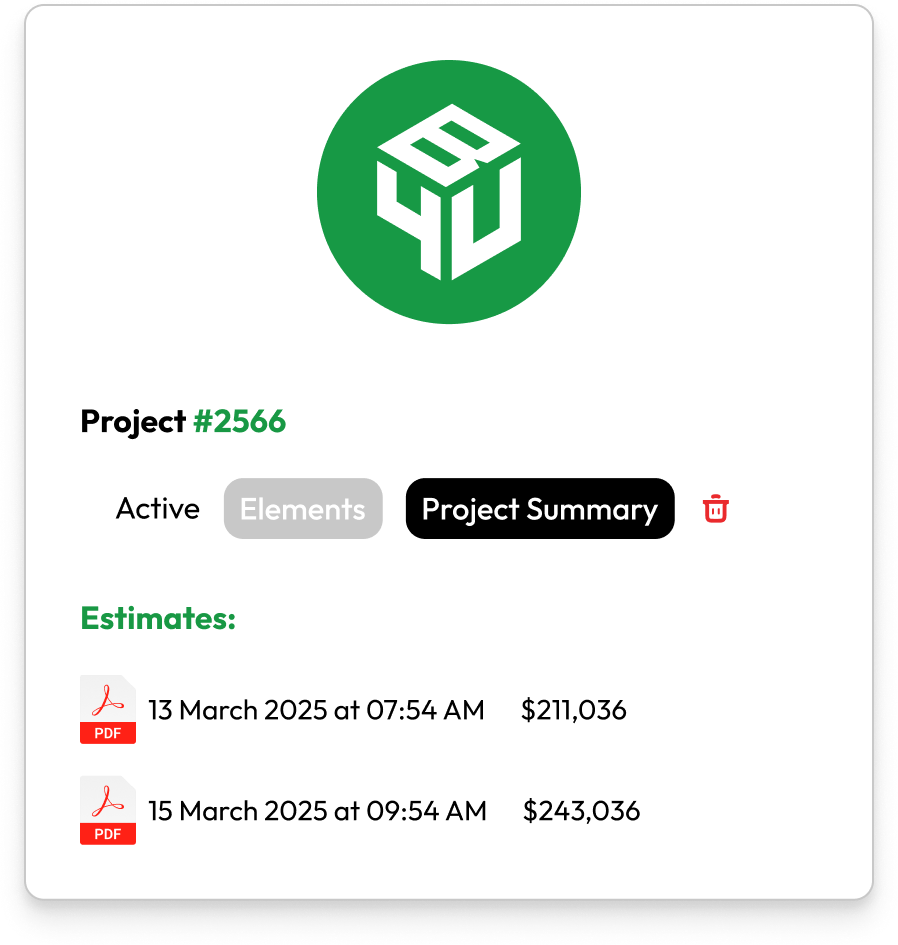Delete the project with the trash icon
Image resolution: width=898 pixels, height=945 pixels.
pyautogui.click(x=715, y=509)
